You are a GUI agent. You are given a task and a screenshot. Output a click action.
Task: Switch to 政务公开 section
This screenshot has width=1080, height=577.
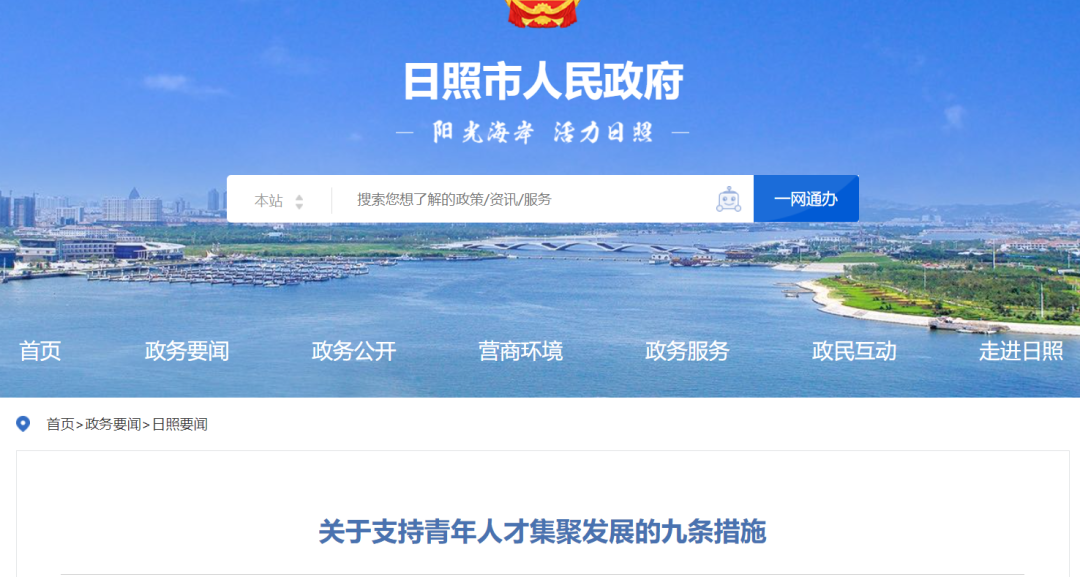[x=354, y=351]
